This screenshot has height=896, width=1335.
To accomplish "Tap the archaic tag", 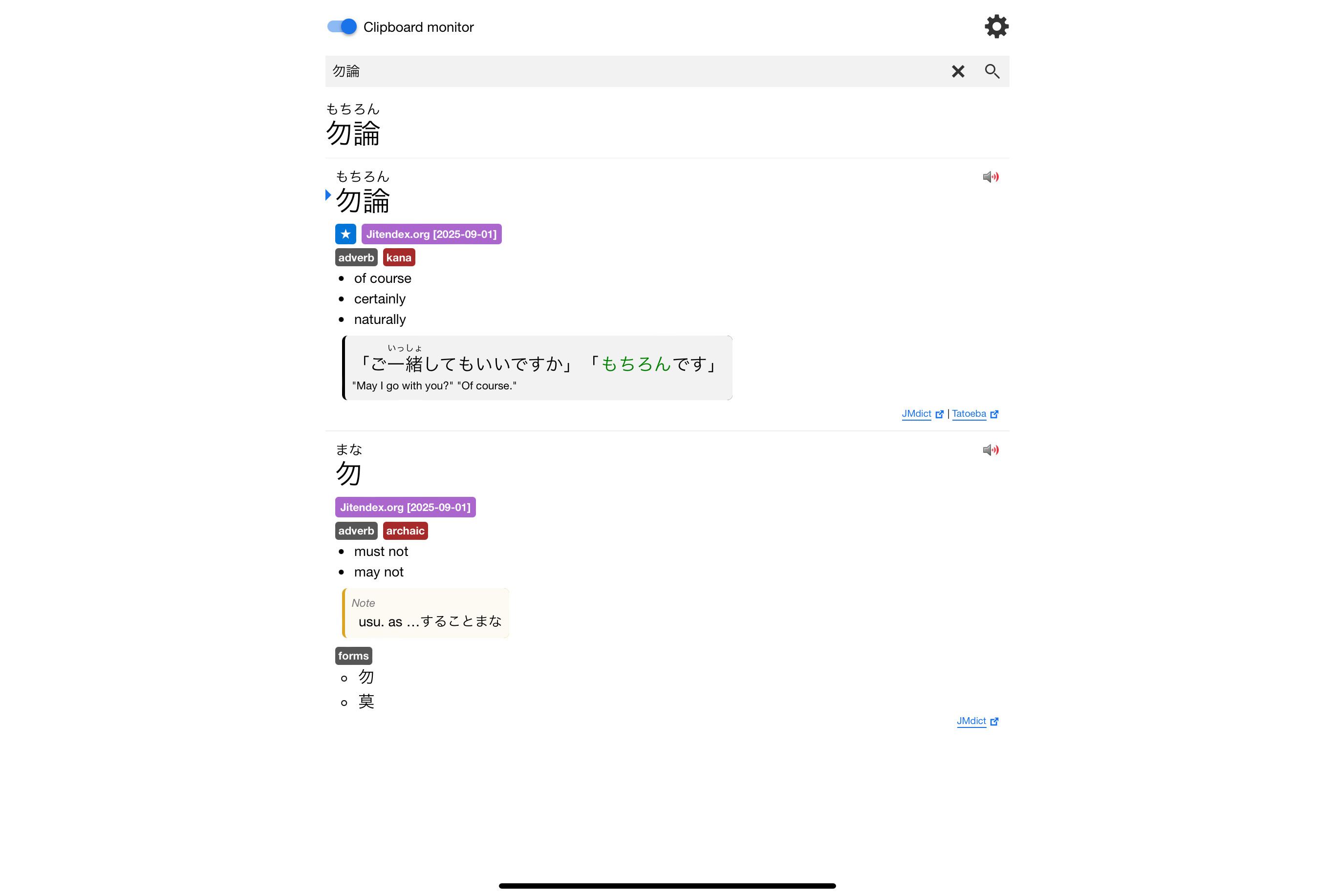I will (x=405, y=531).
